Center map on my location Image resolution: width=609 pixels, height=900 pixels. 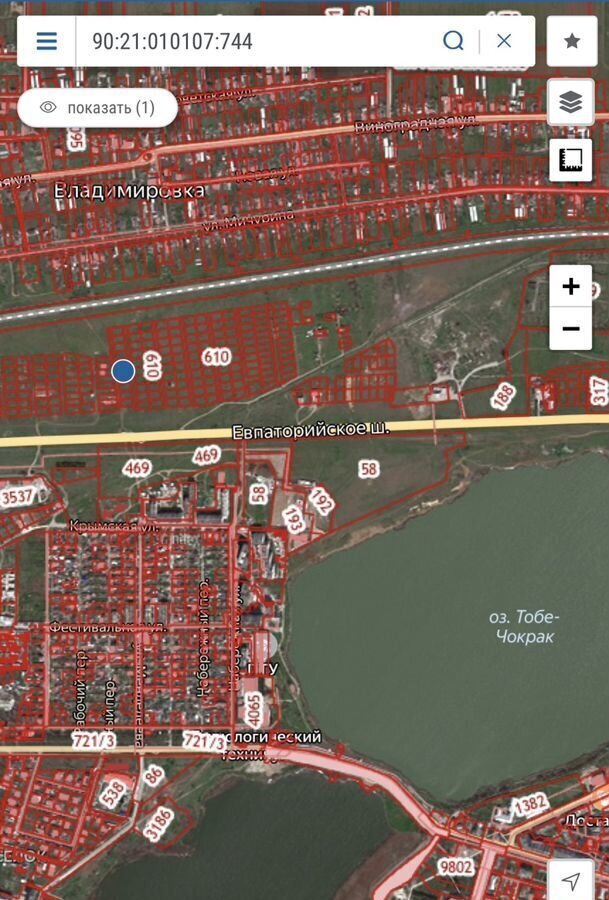coord(571,881)
